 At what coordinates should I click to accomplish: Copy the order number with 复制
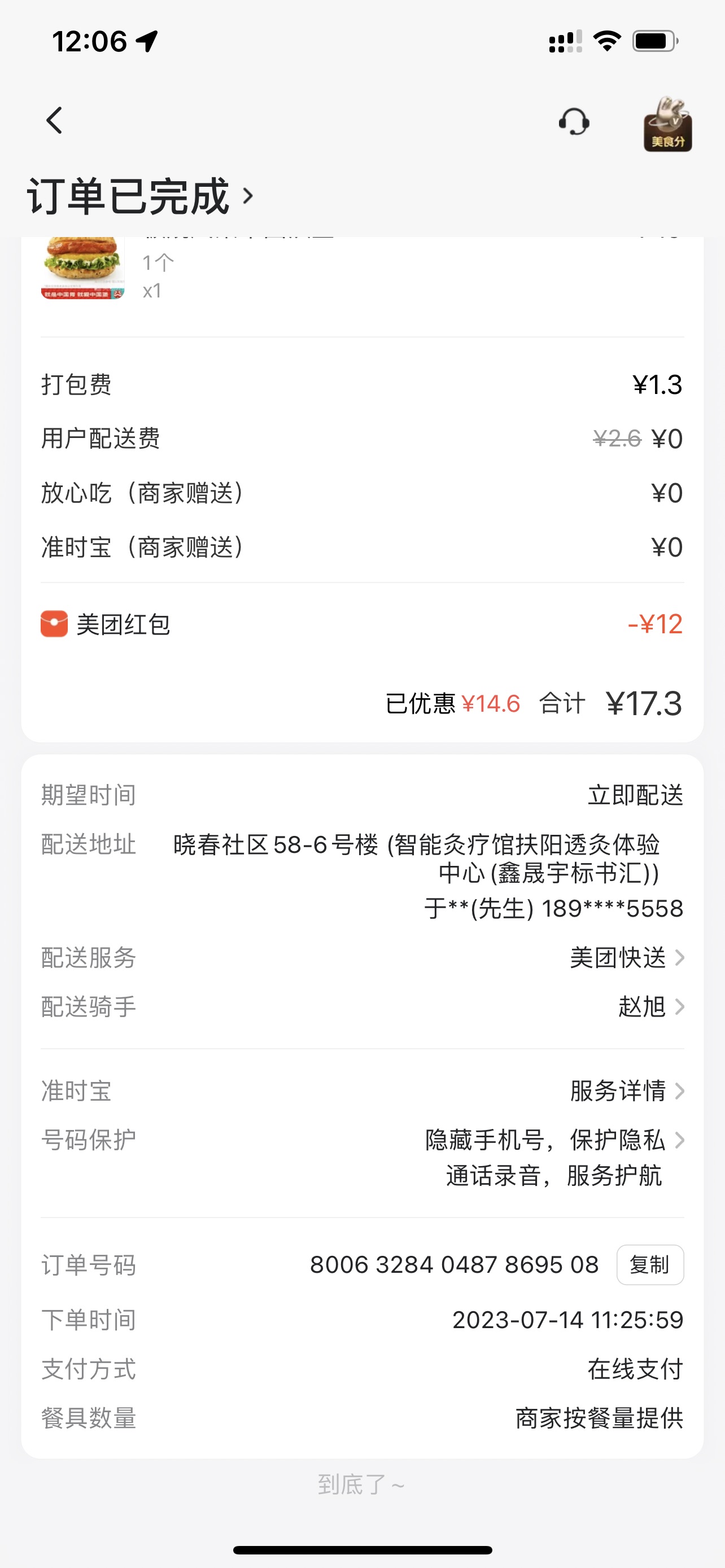649,1265
